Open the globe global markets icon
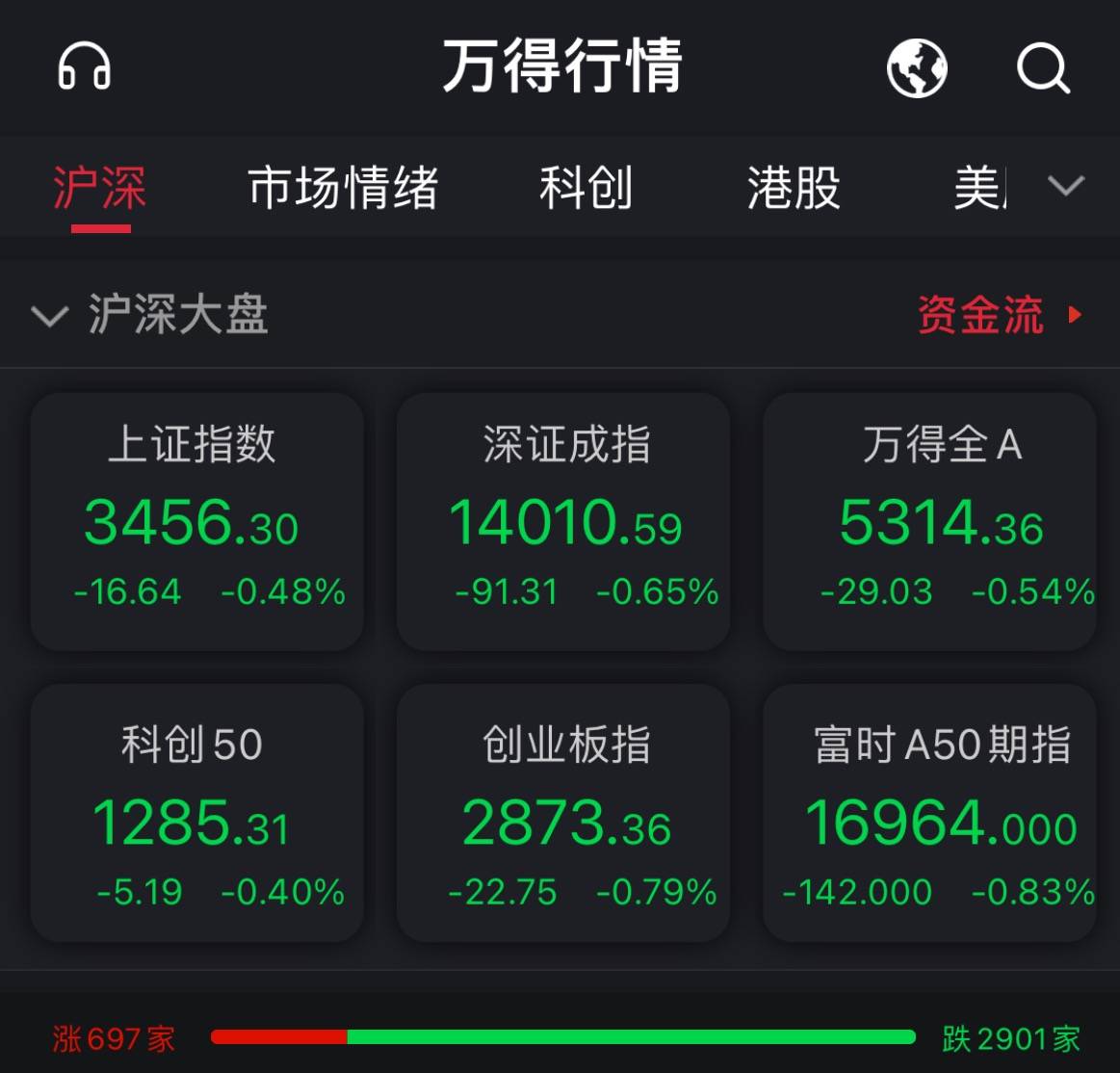The width and height of the screenshot is (1120, 1073). tap(916, 68)
